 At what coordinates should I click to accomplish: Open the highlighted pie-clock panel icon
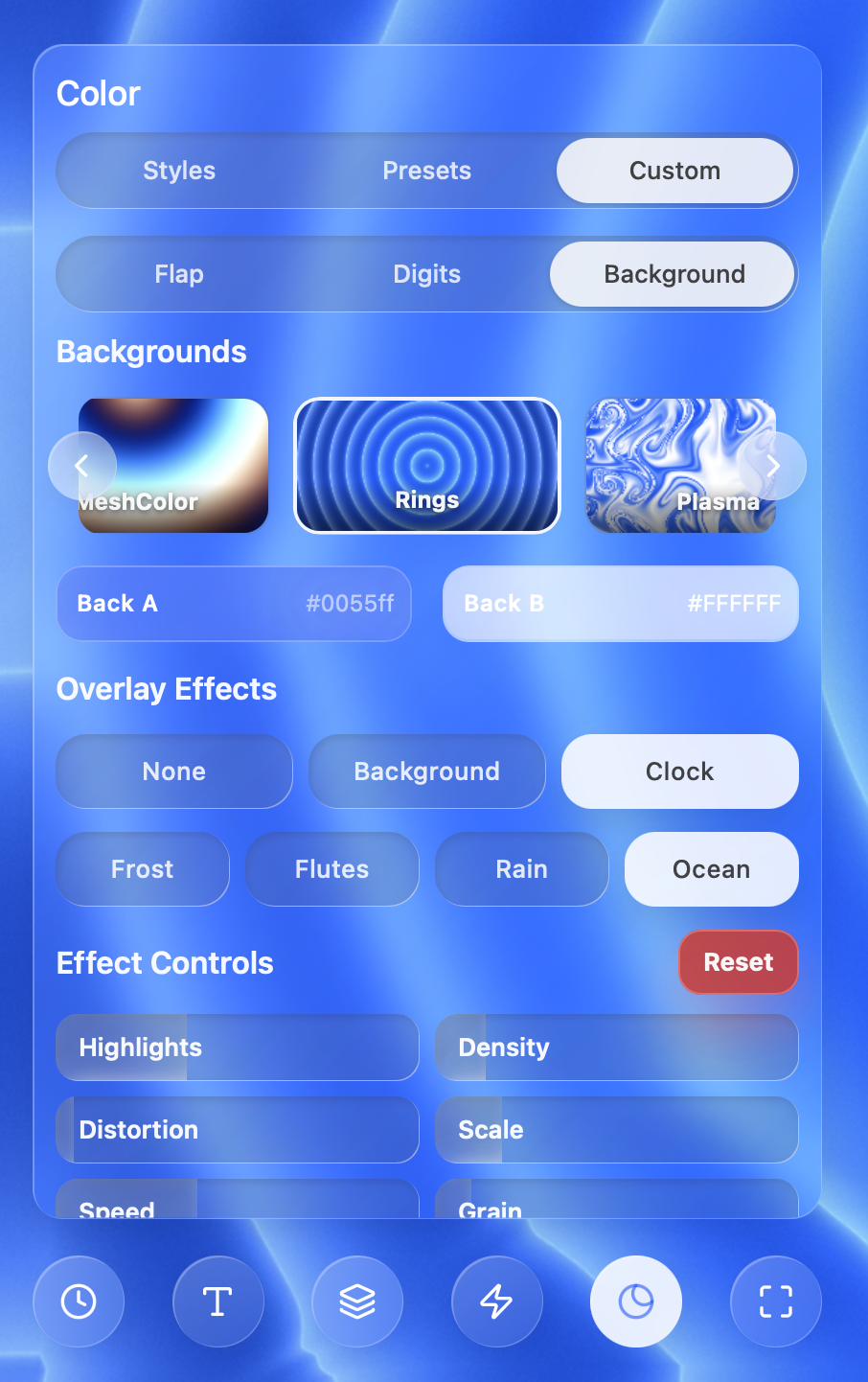(635, 1301)
